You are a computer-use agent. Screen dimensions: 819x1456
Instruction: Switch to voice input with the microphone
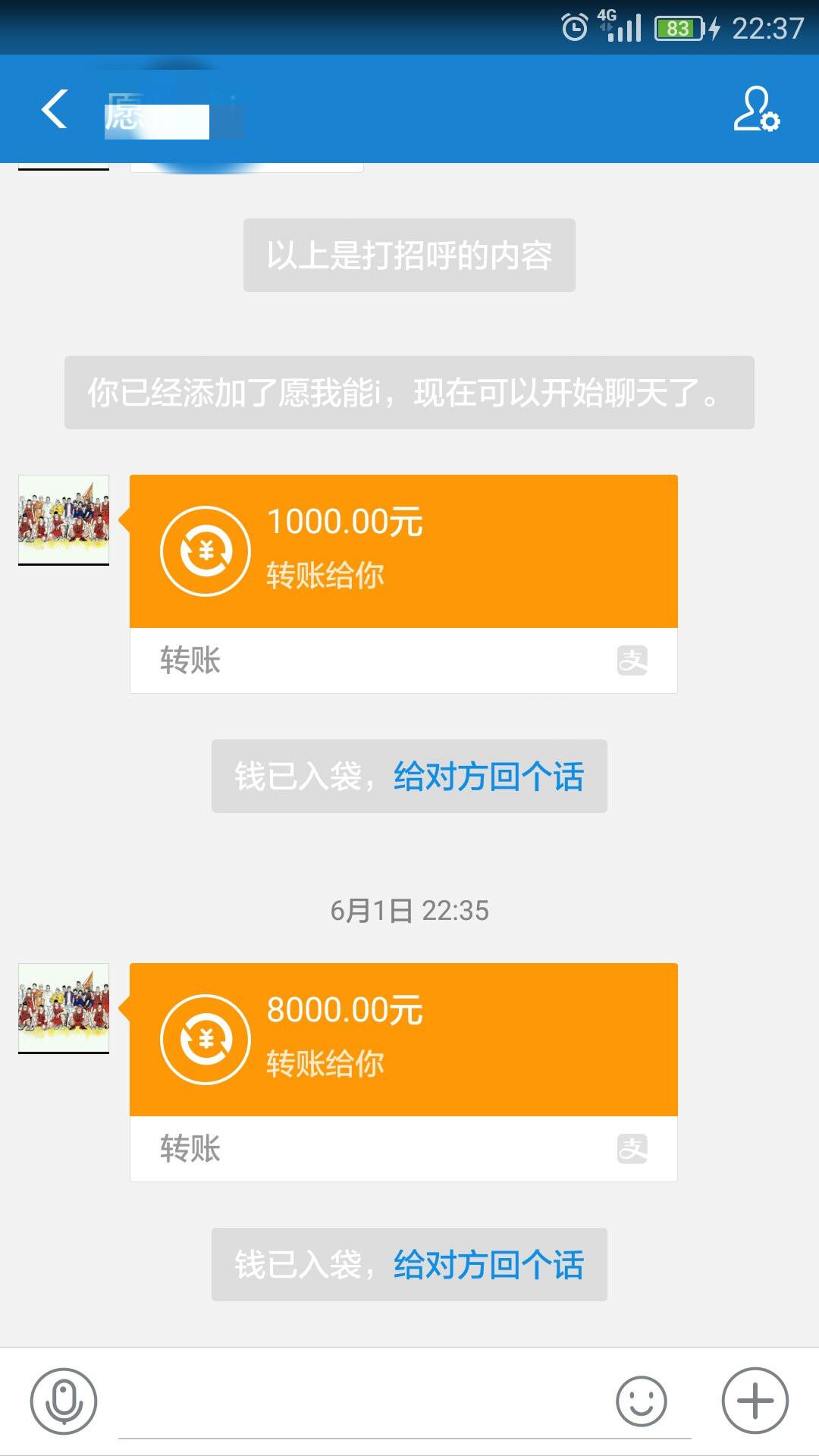(x=64, y=1401)
